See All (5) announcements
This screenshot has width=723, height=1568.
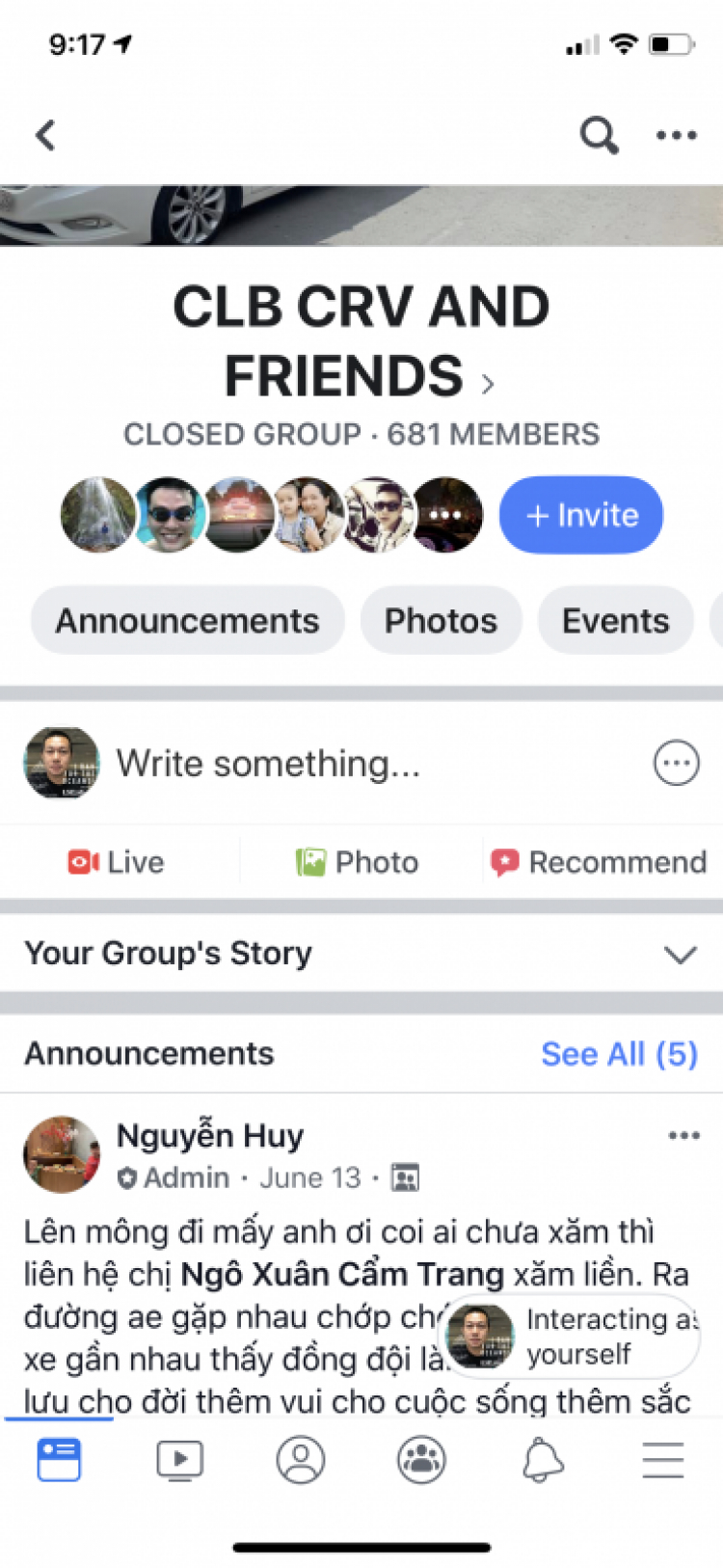pos(619,1054)
